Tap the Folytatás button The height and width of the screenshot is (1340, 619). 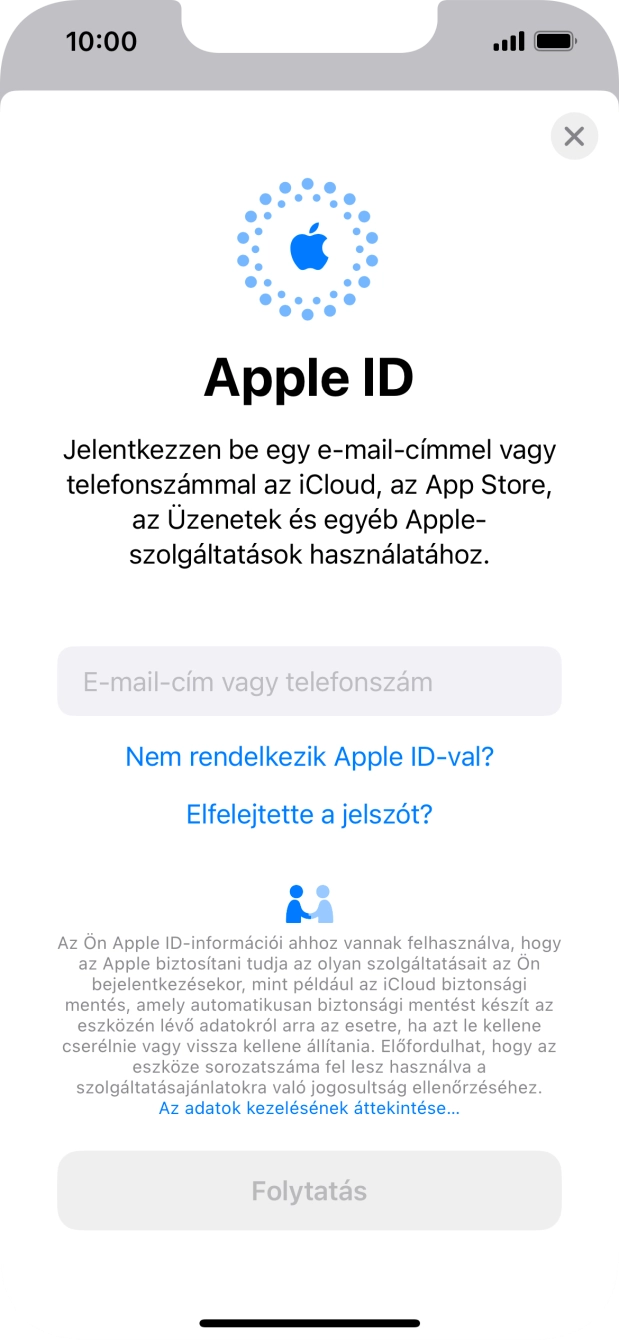[309, 1191]
